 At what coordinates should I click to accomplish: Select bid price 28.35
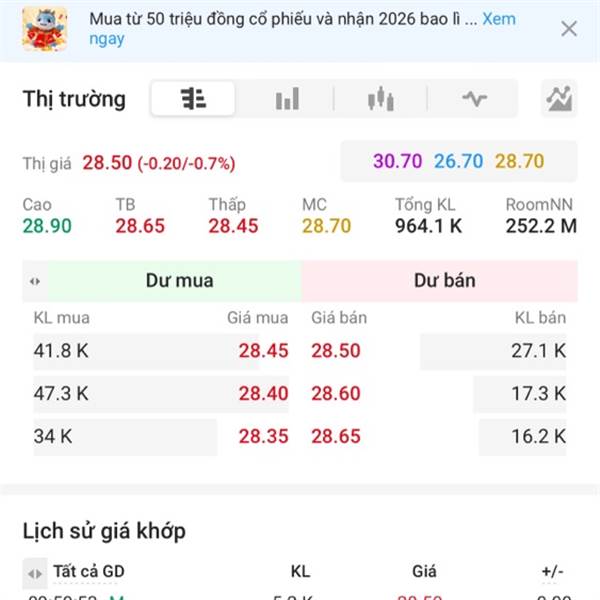coord(263,436)
